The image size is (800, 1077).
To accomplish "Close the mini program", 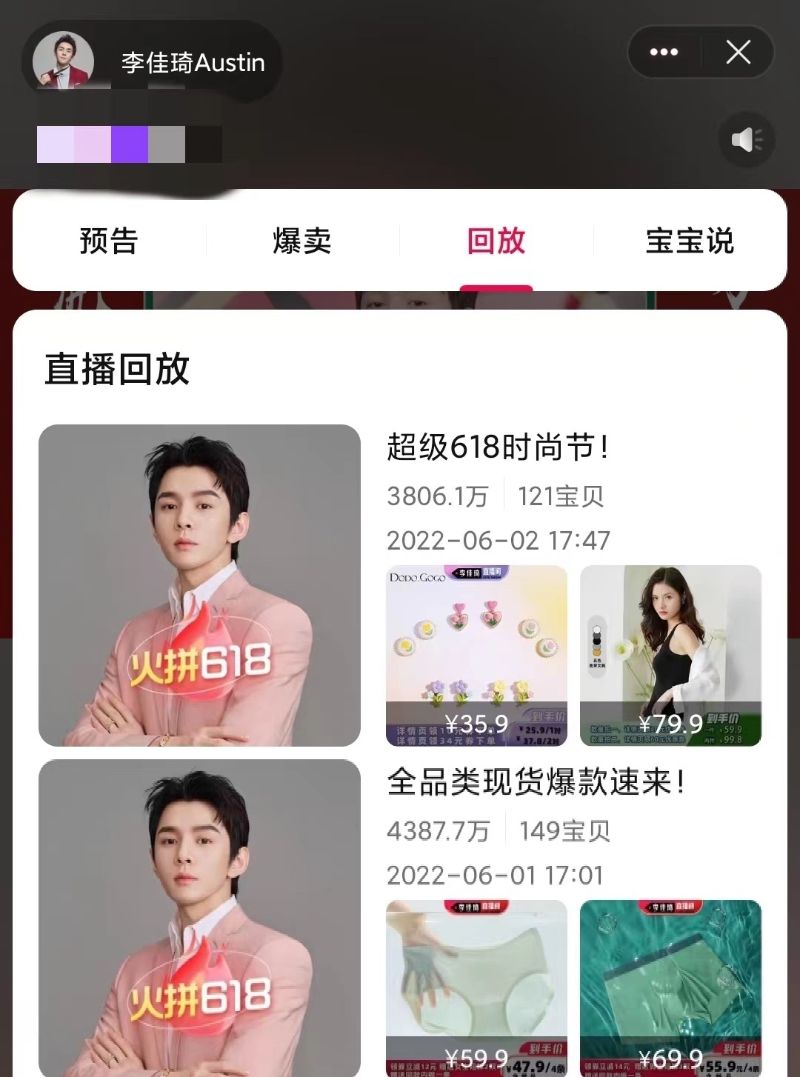I will point(738,52).
